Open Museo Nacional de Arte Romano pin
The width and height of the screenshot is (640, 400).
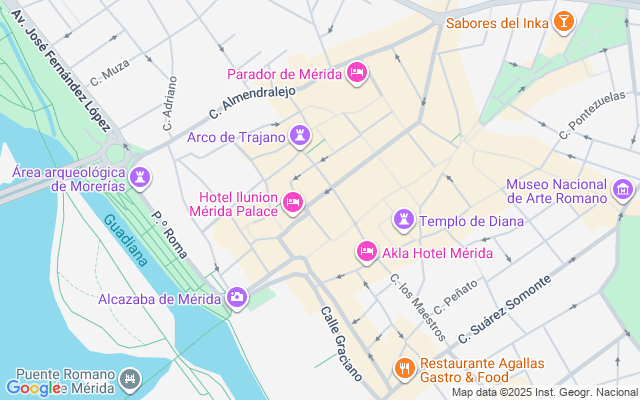[x=624, y=190]
